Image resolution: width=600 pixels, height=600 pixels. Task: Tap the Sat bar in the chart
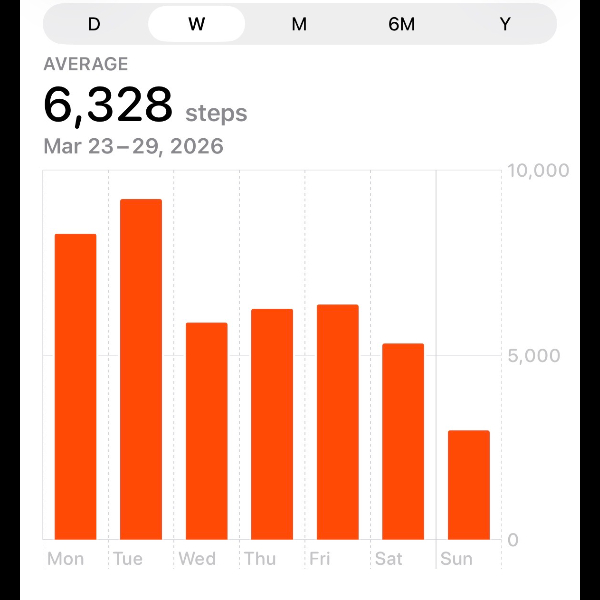(x=403, y=442)
